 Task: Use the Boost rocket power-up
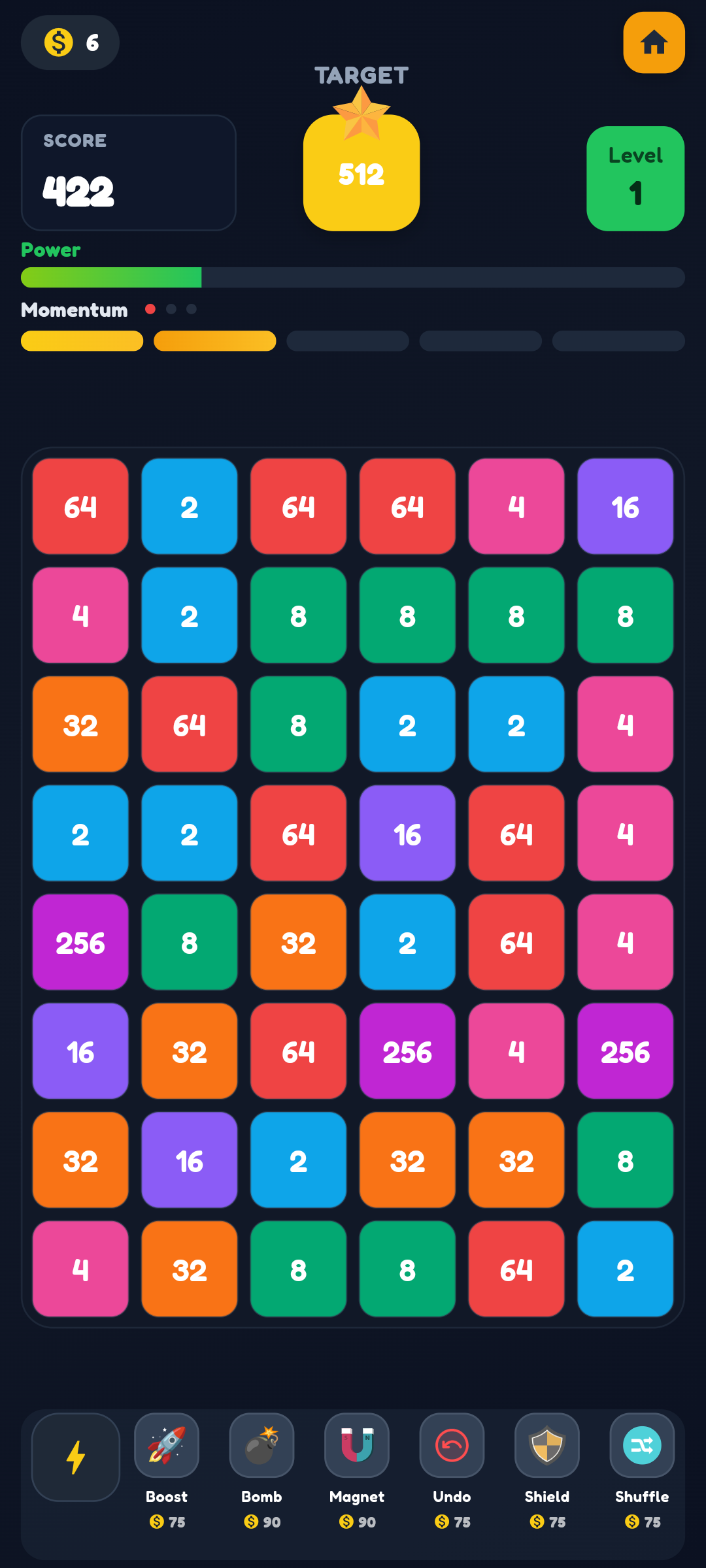[167, 1445]
